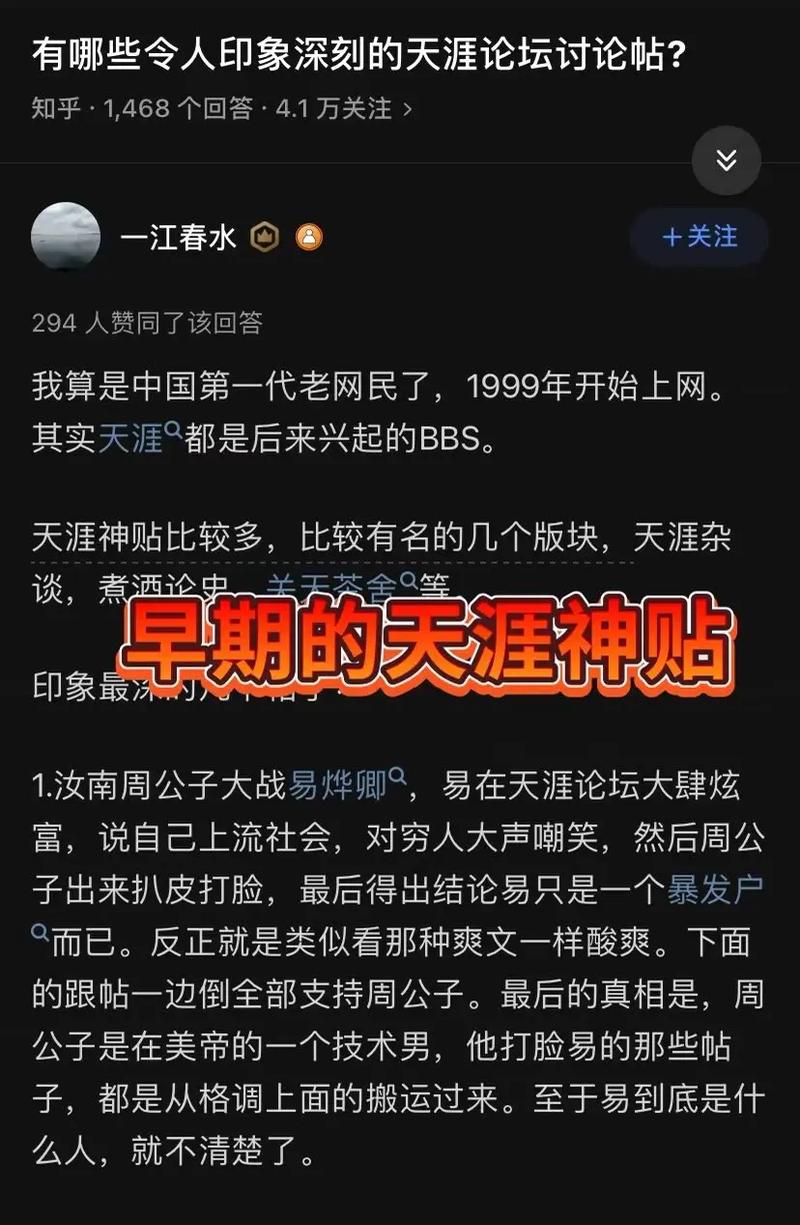Open 一江春水's profile avatar

point(66,237)
